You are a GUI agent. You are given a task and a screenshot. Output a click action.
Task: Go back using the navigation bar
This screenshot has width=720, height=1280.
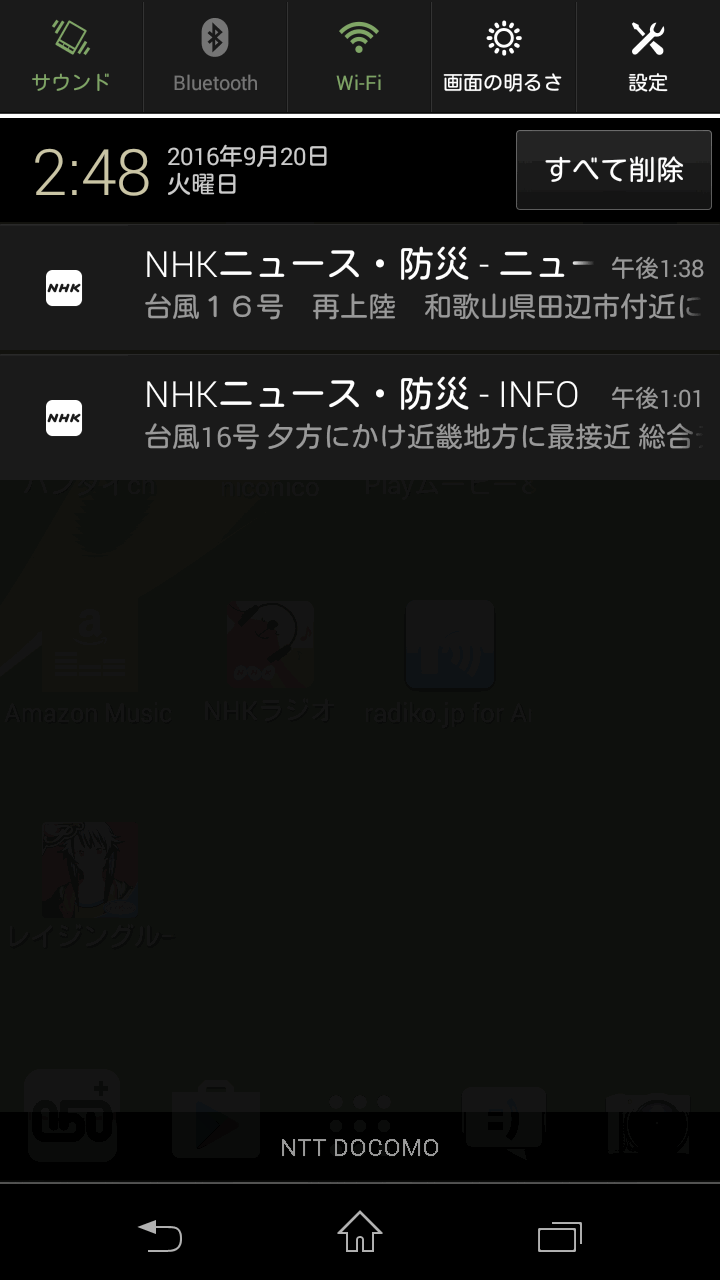(160, 1235)
